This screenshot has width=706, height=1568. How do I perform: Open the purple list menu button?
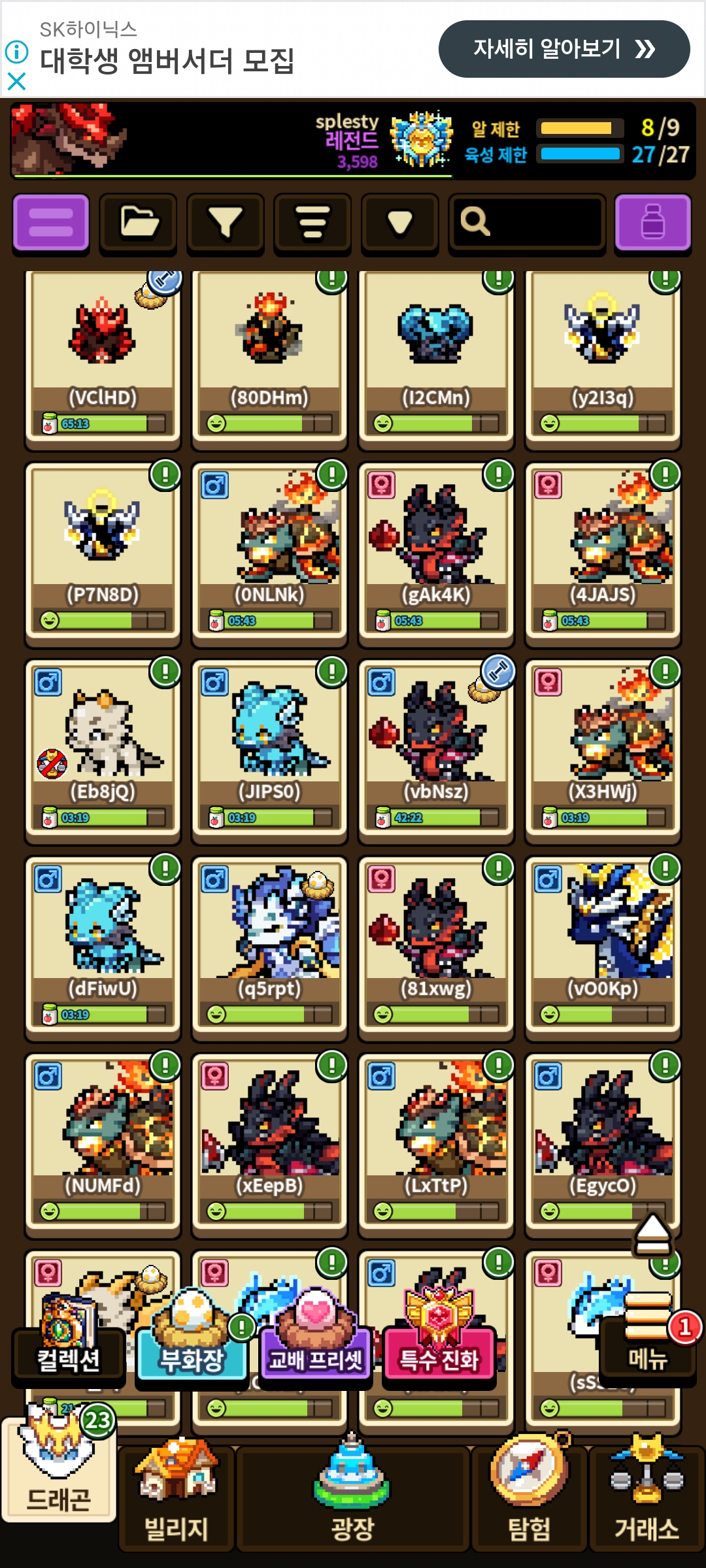pyautogui.click(x=51, y=222)
